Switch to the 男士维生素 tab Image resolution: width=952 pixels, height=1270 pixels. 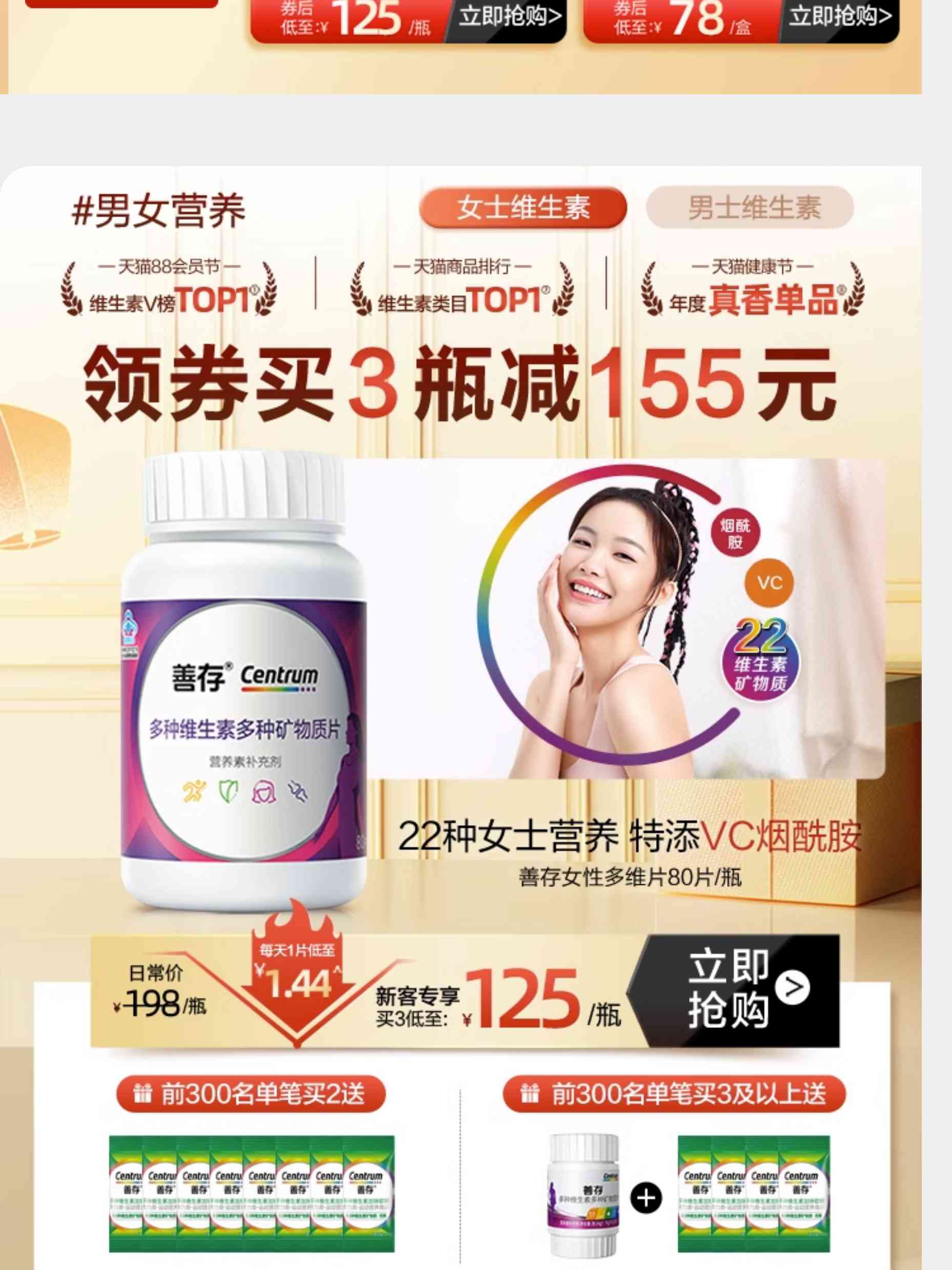[750, 207]
